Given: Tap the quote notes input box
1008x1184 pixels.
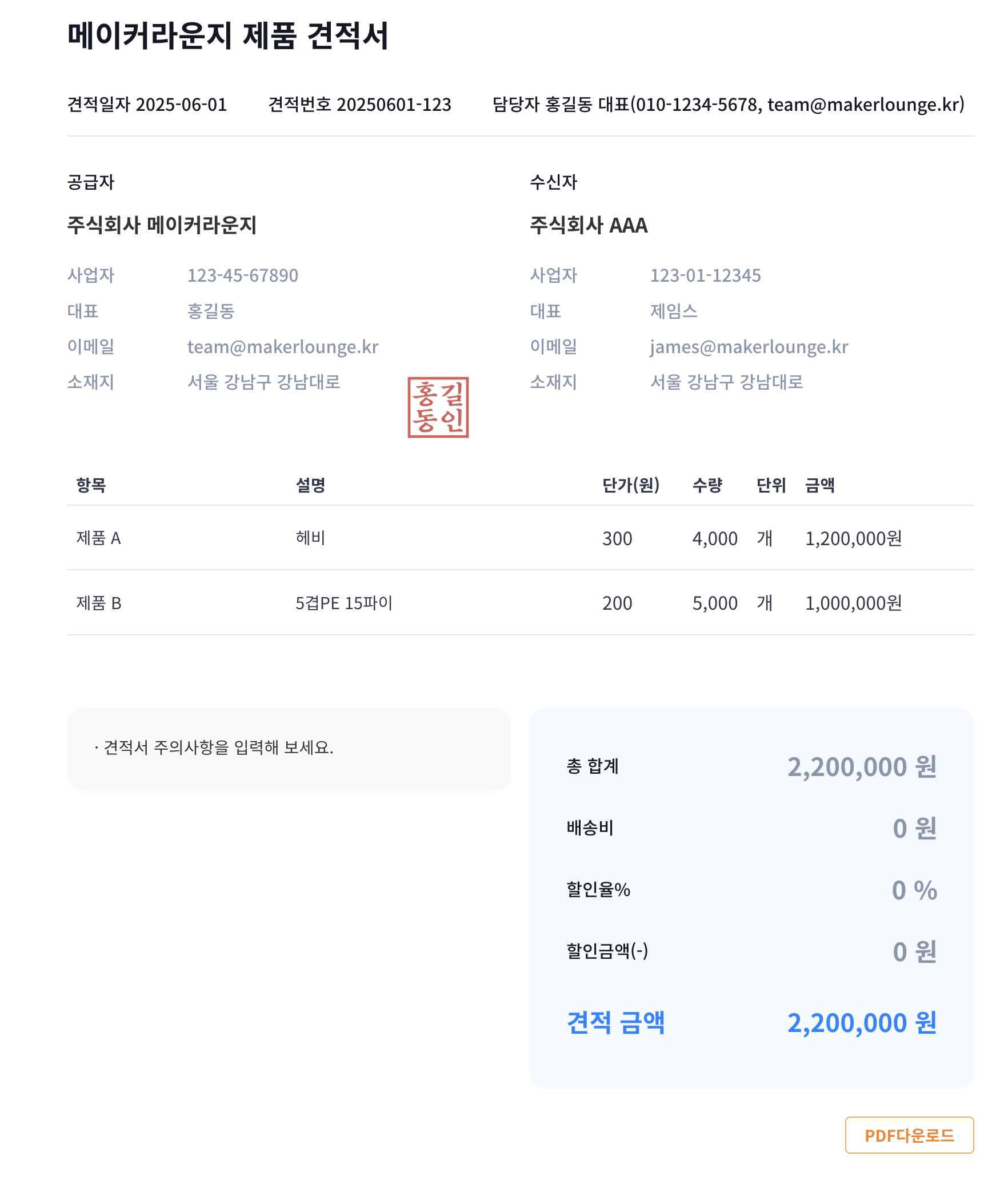Looking at the screenshot, I should click(x=289, y=749).
